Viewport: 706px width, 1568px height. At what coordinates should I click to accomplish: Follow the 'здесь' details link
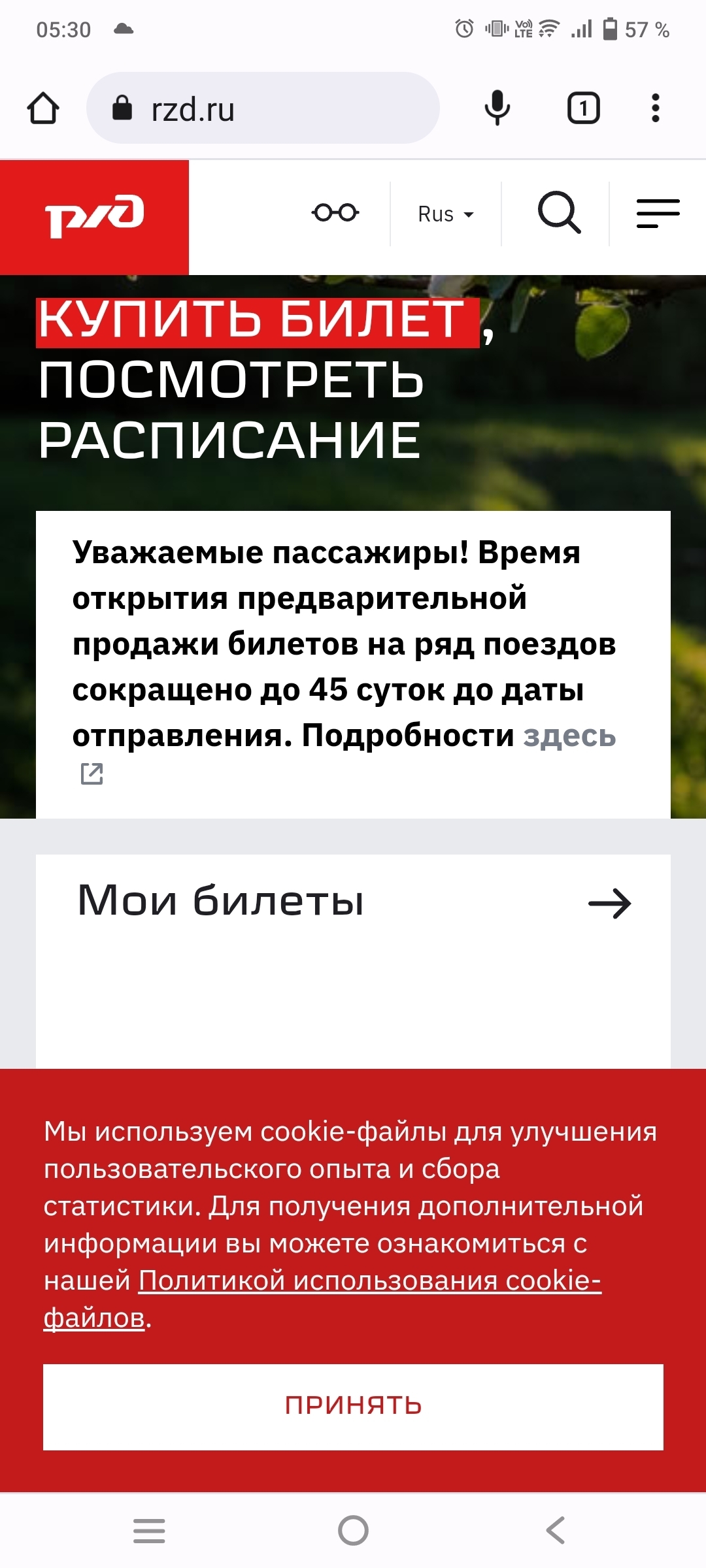pyautogui.click(x=569, y=736)
